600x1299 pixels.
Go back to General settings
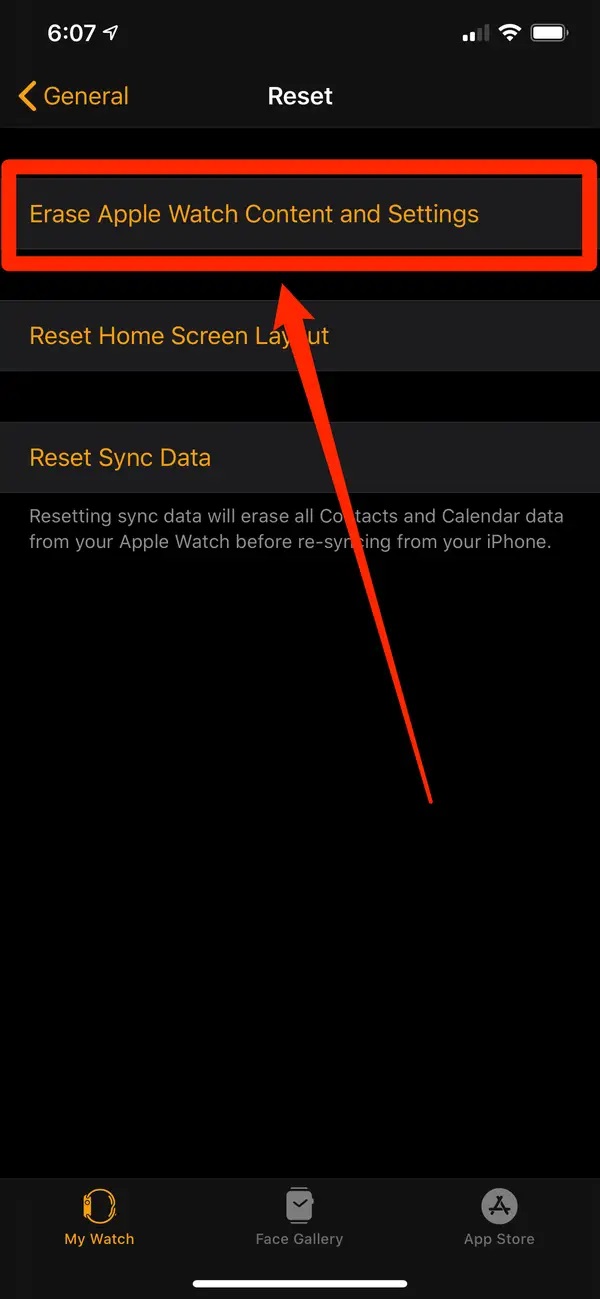(74, 96)
